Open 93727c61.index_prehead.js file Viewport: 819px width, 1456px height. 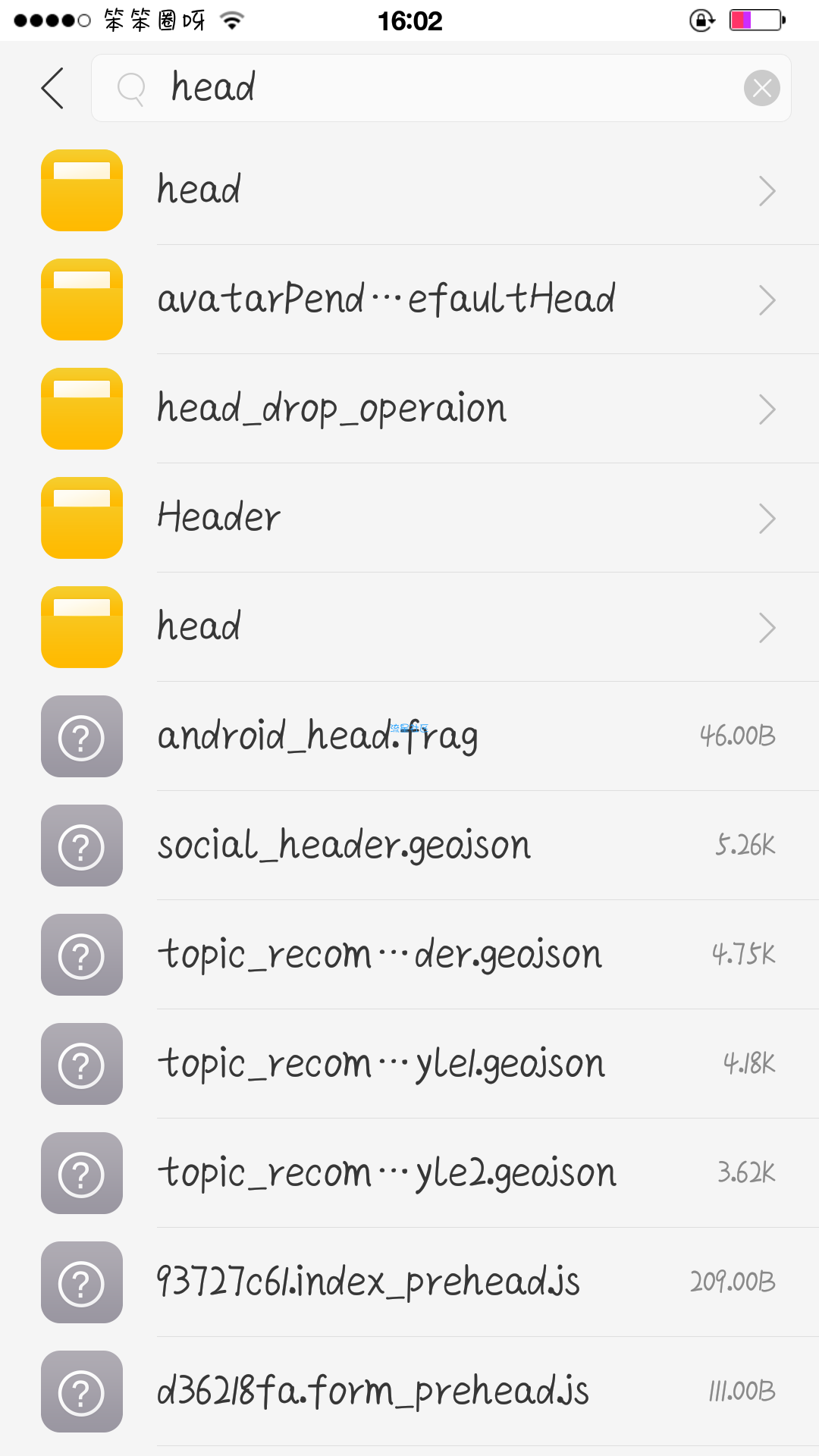pos(409,1282)
